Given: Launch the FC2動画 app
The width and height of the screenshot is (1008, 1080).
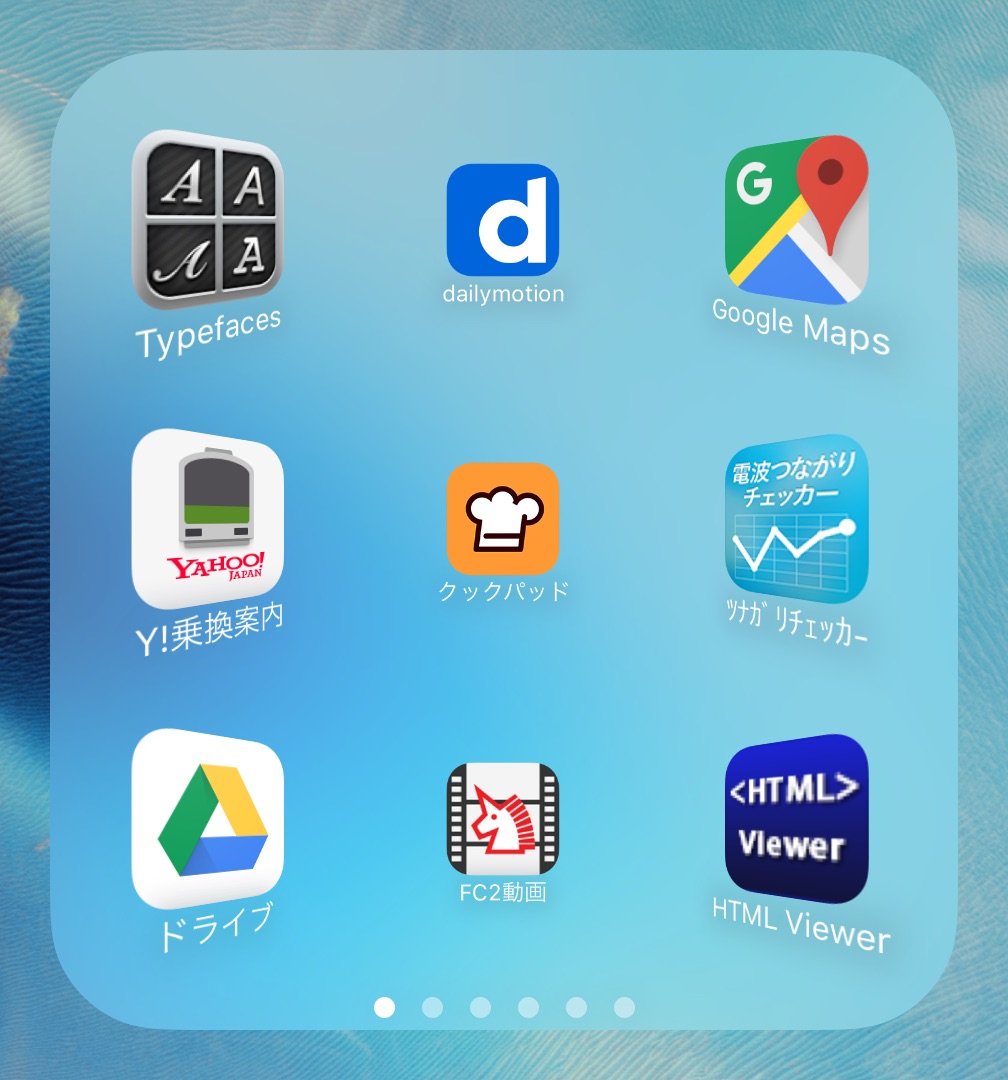Looking at the screenshot, I should coord(502,818).
